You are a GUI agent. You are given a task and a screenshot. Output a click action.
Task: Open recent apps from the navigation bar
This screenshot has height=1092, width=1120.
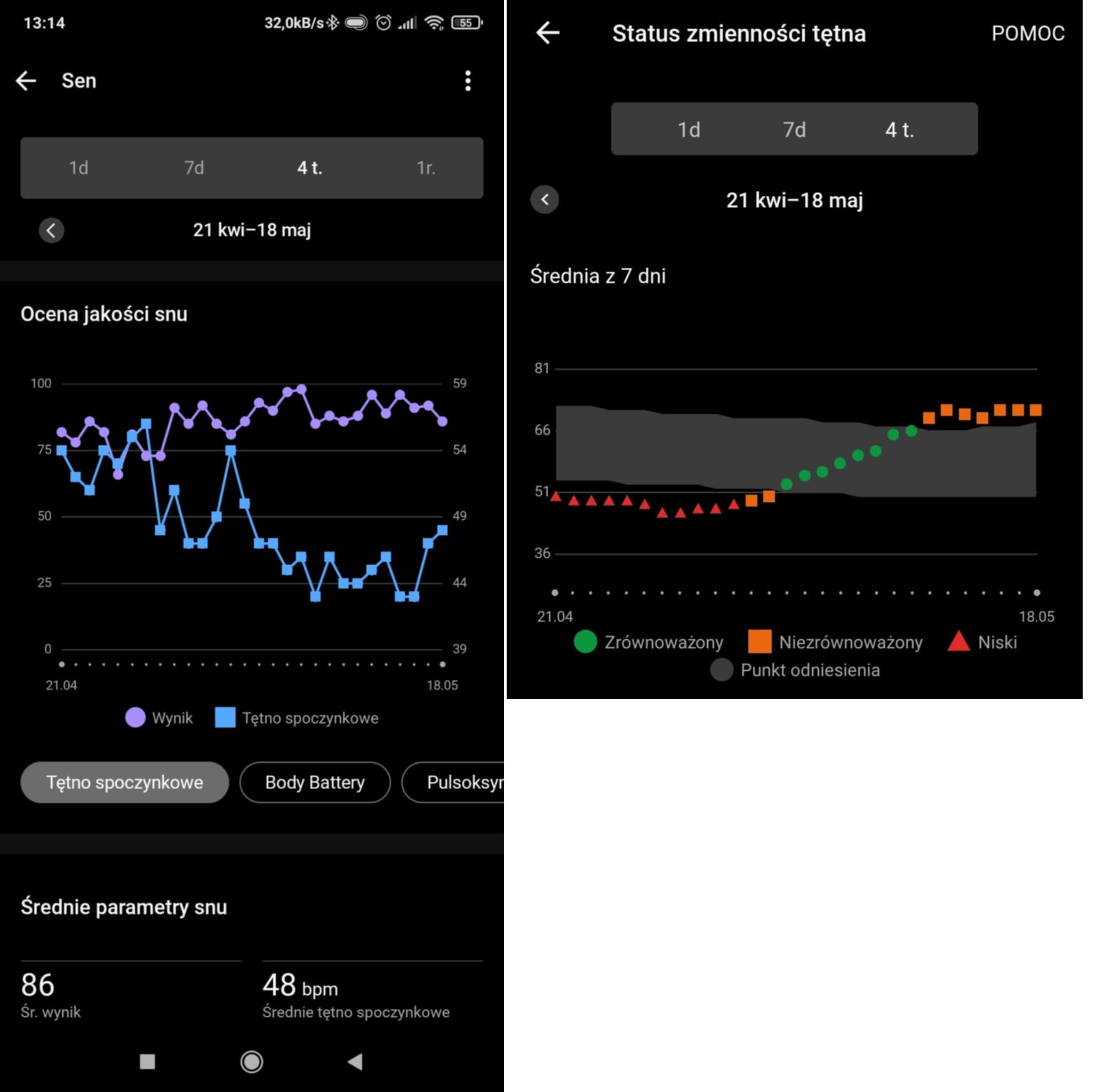[x=147, y=1062]
